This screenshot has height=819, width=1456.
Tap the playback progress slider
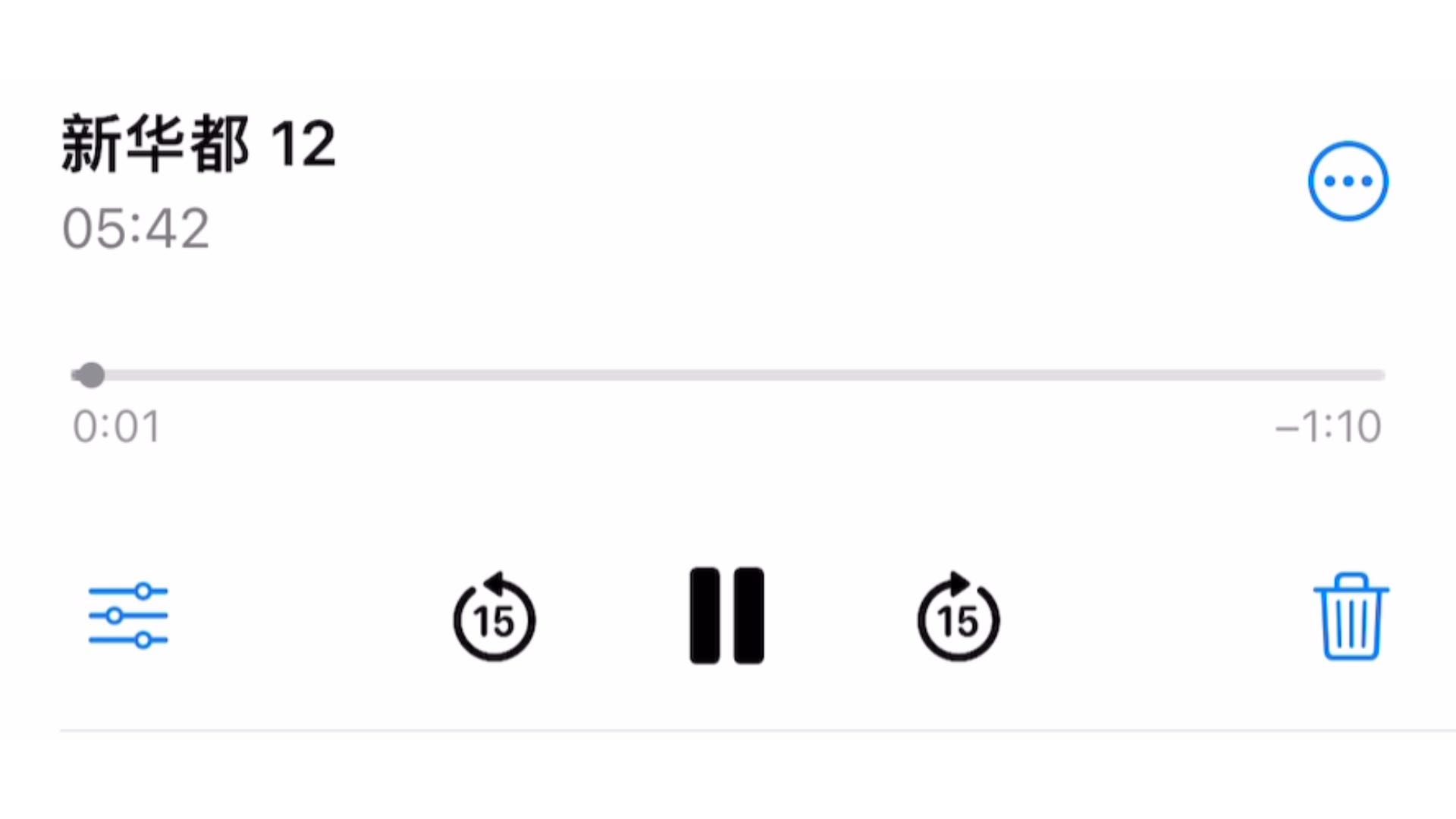(x=728, y=375)
